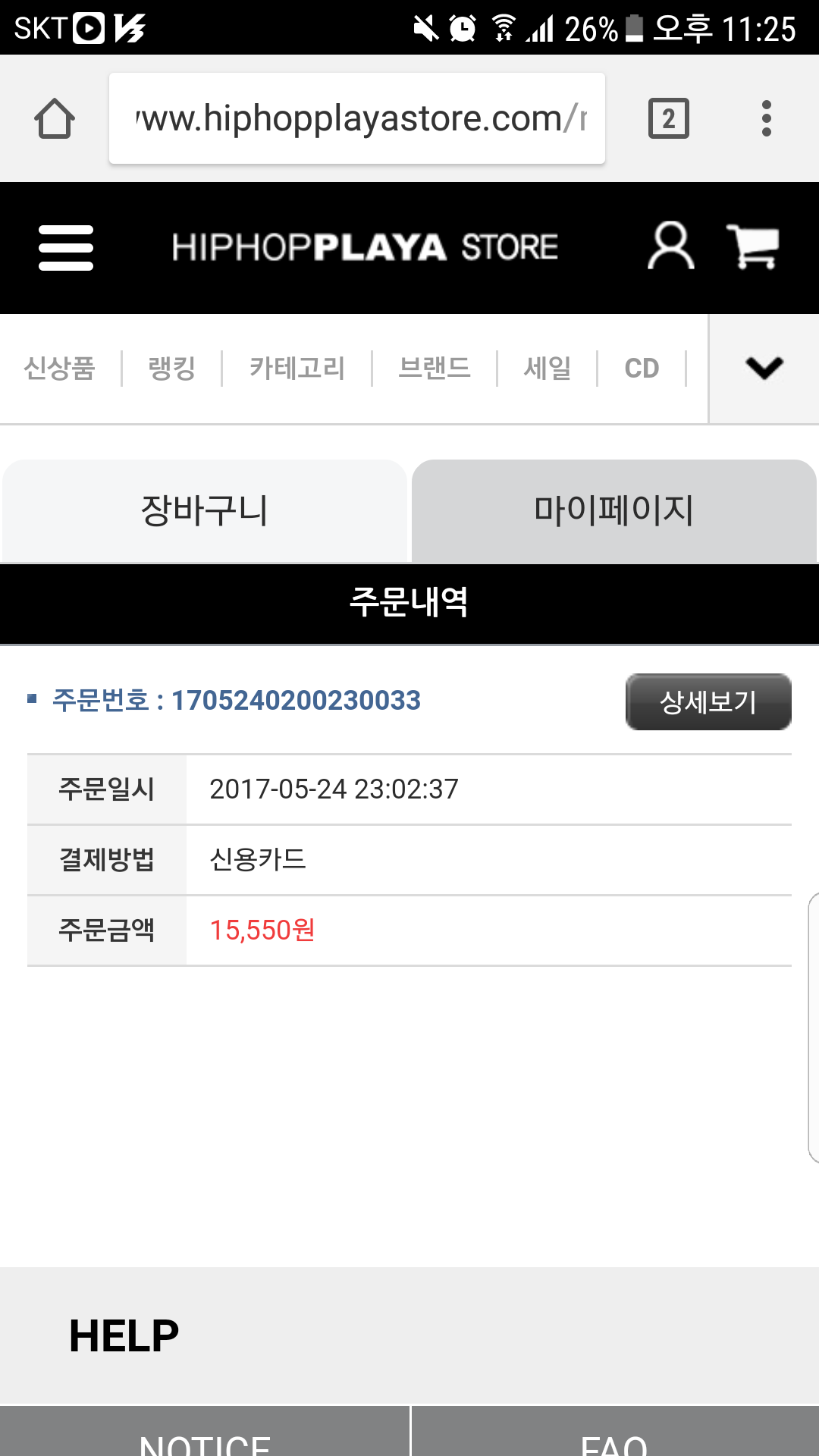
Task: Open the user account icon
Action: [x=670, y=246]
